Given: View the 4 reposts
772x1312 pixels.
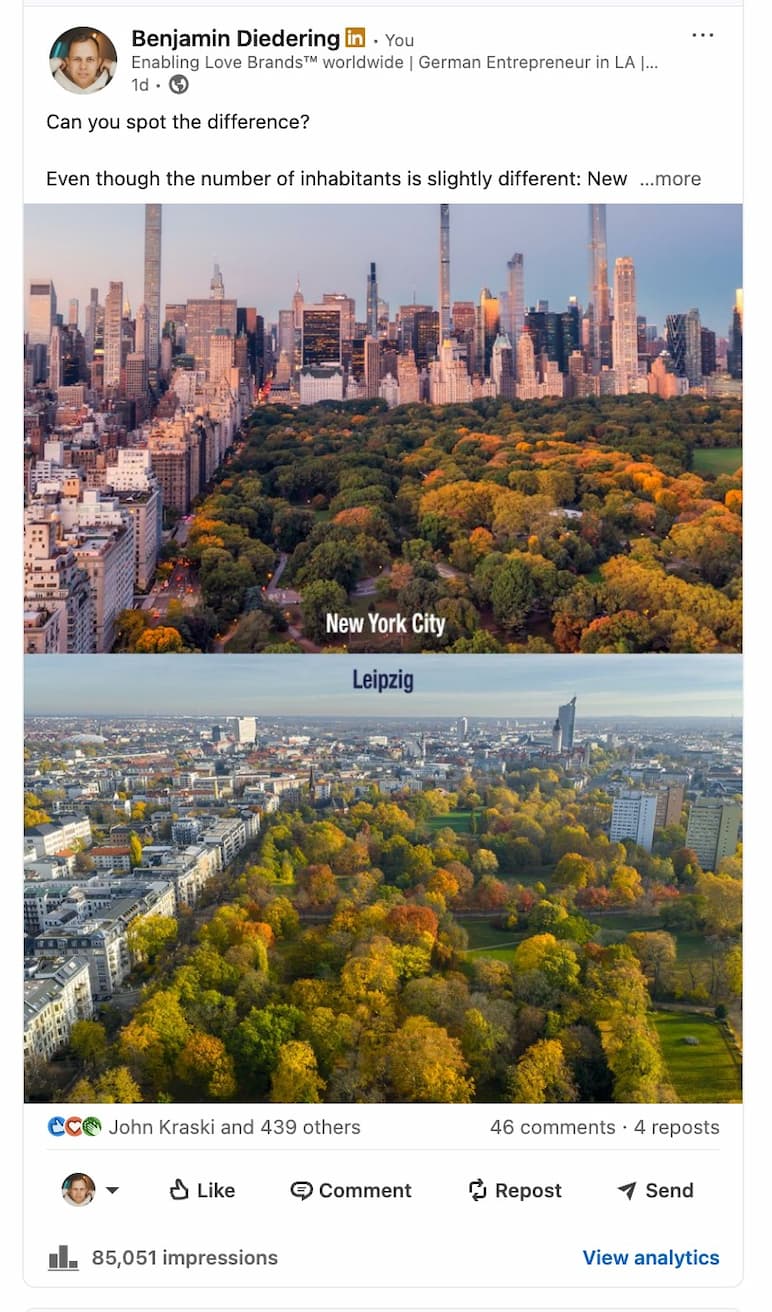Looking at the screenshot, I should point(676,1127).
